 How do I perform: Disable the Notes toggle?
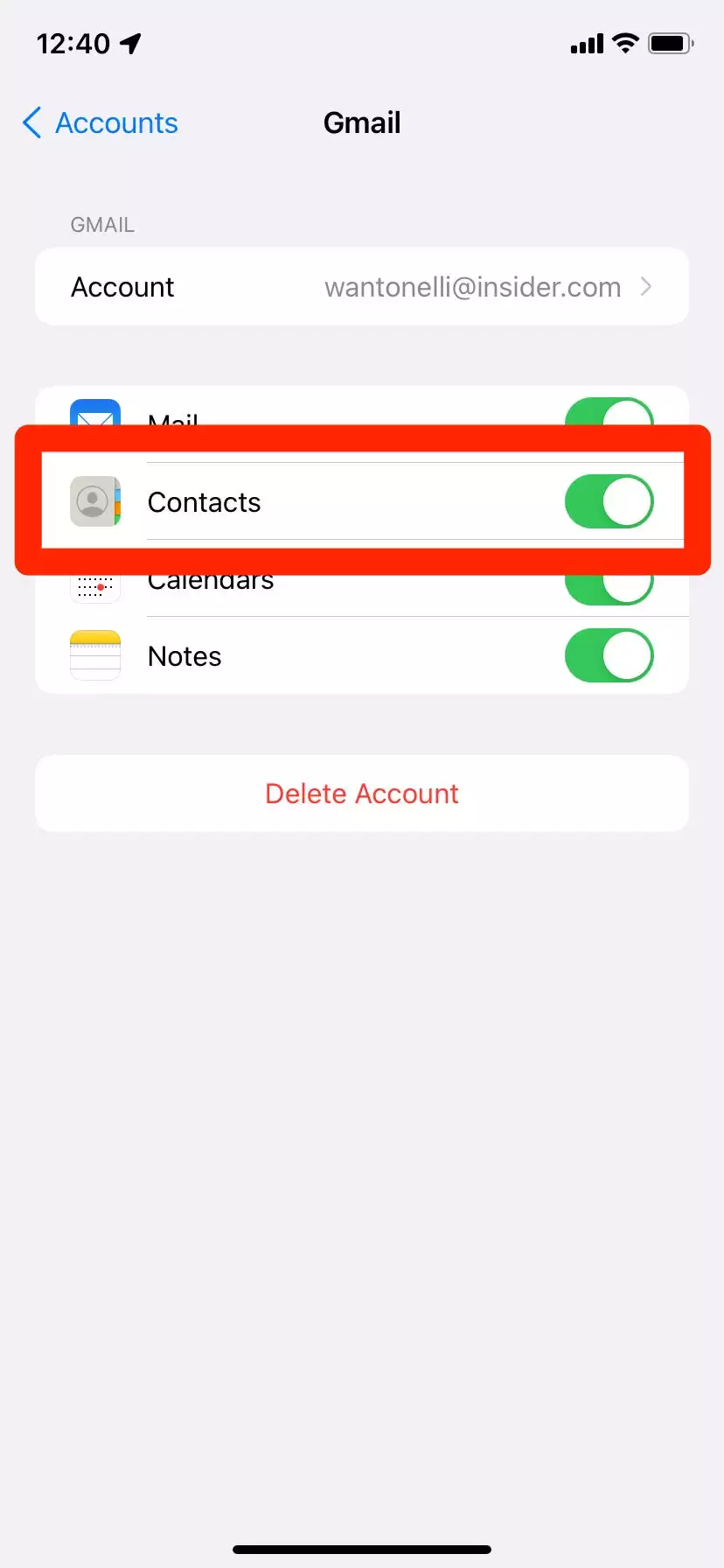(x=609, y=656)
